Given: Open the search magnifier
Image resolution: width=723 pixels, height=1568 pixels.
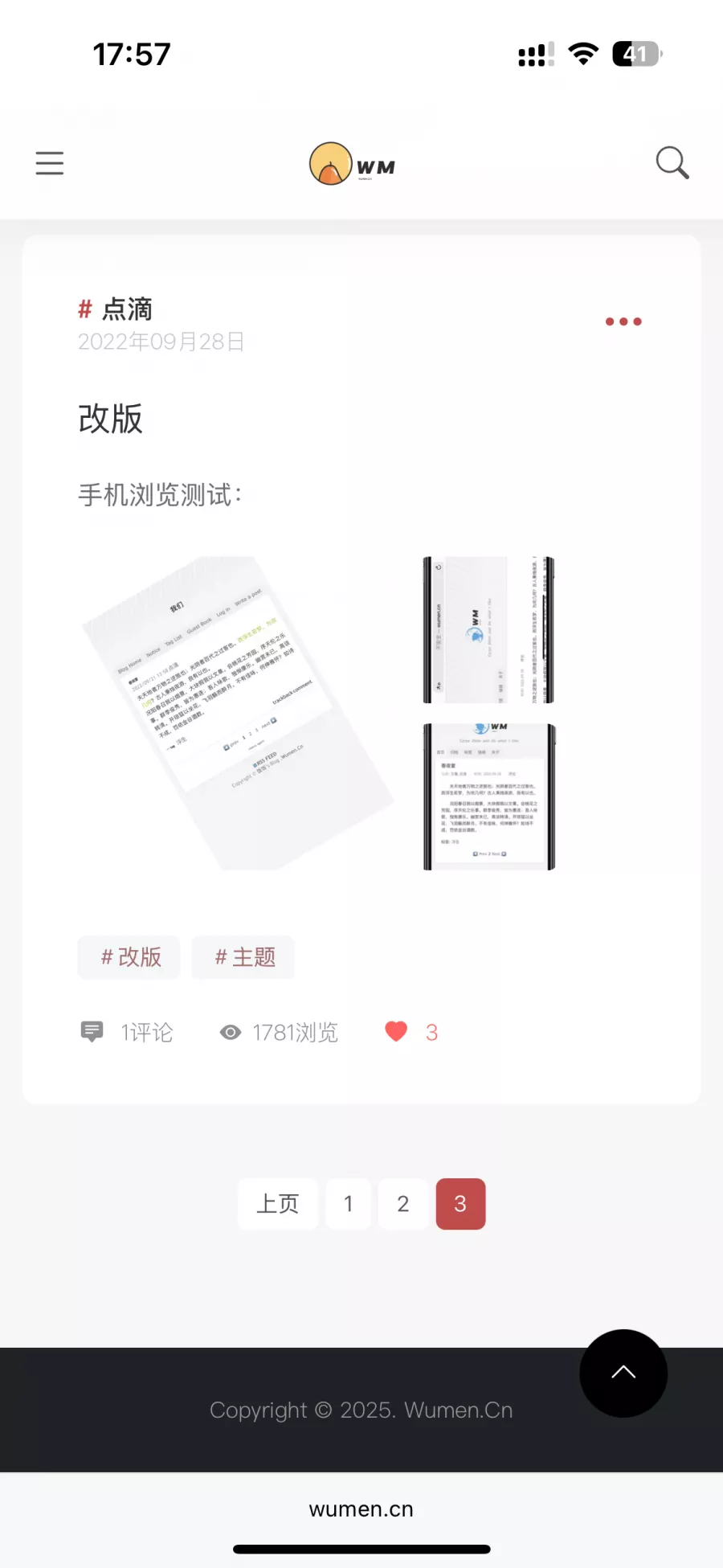Looking at the screenshot, I should click(672, 163).
